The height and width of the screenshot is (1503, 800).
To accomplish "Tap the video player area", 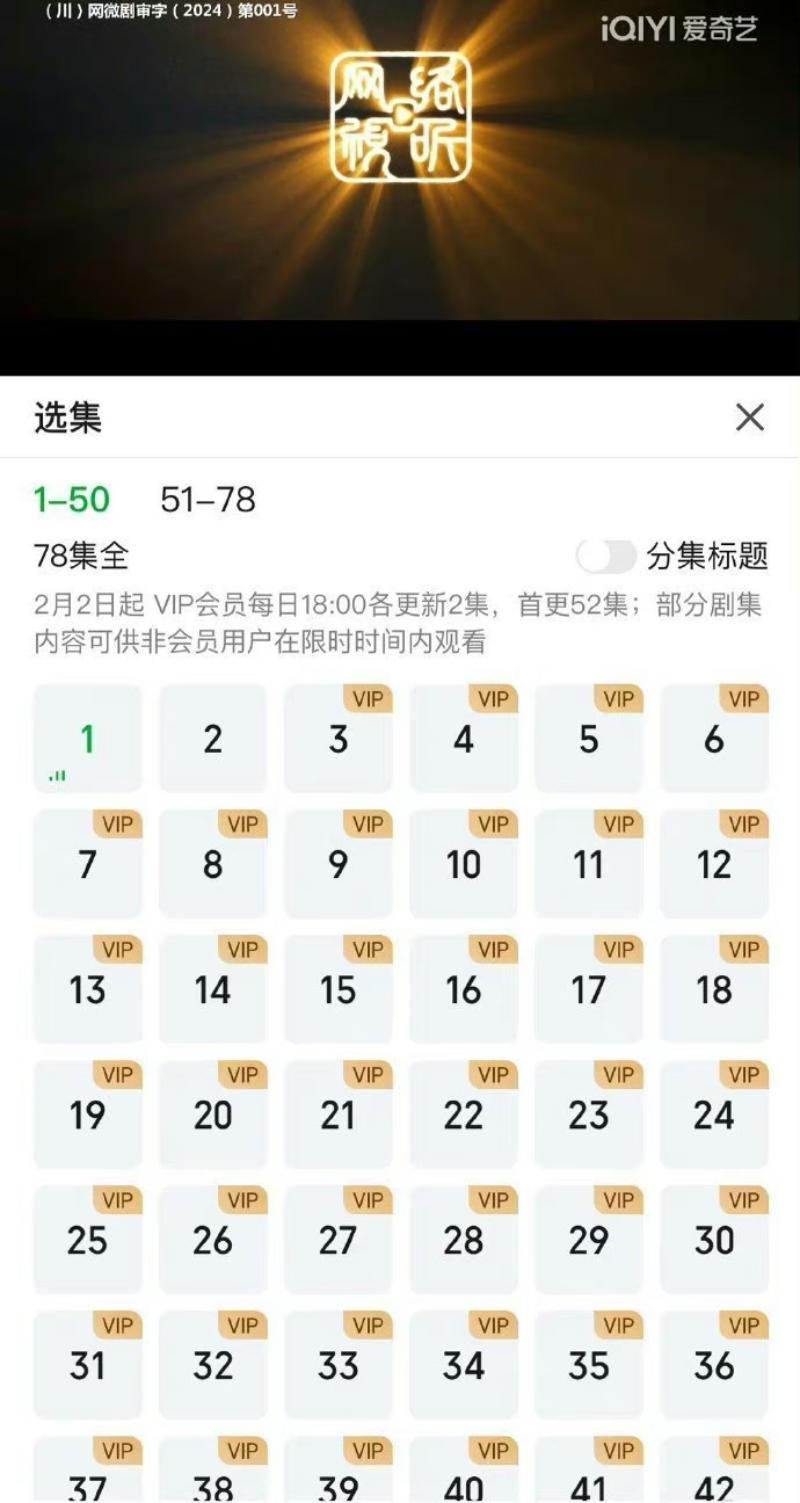I will [400, 180].
